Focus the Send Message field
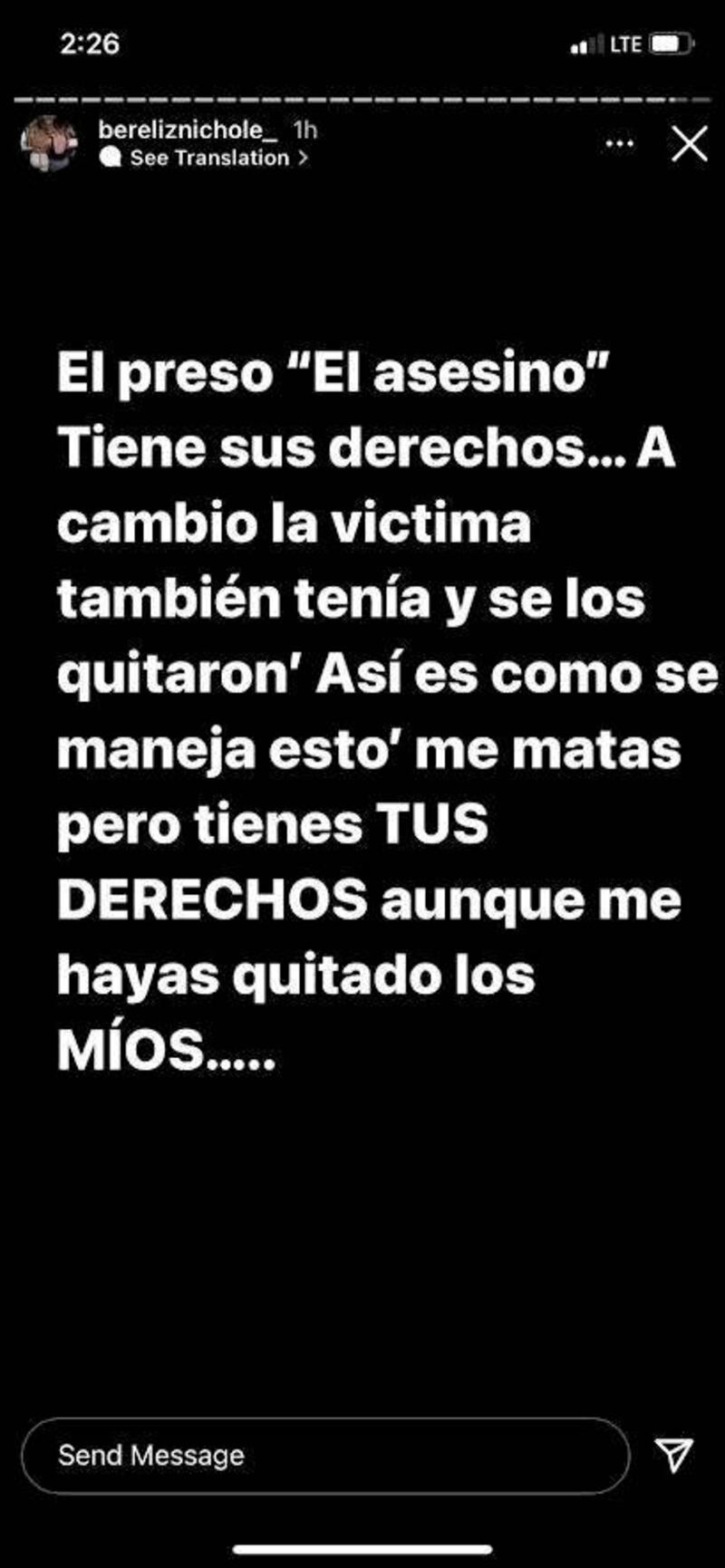725x1568 pixels. tap(324, 1455)
